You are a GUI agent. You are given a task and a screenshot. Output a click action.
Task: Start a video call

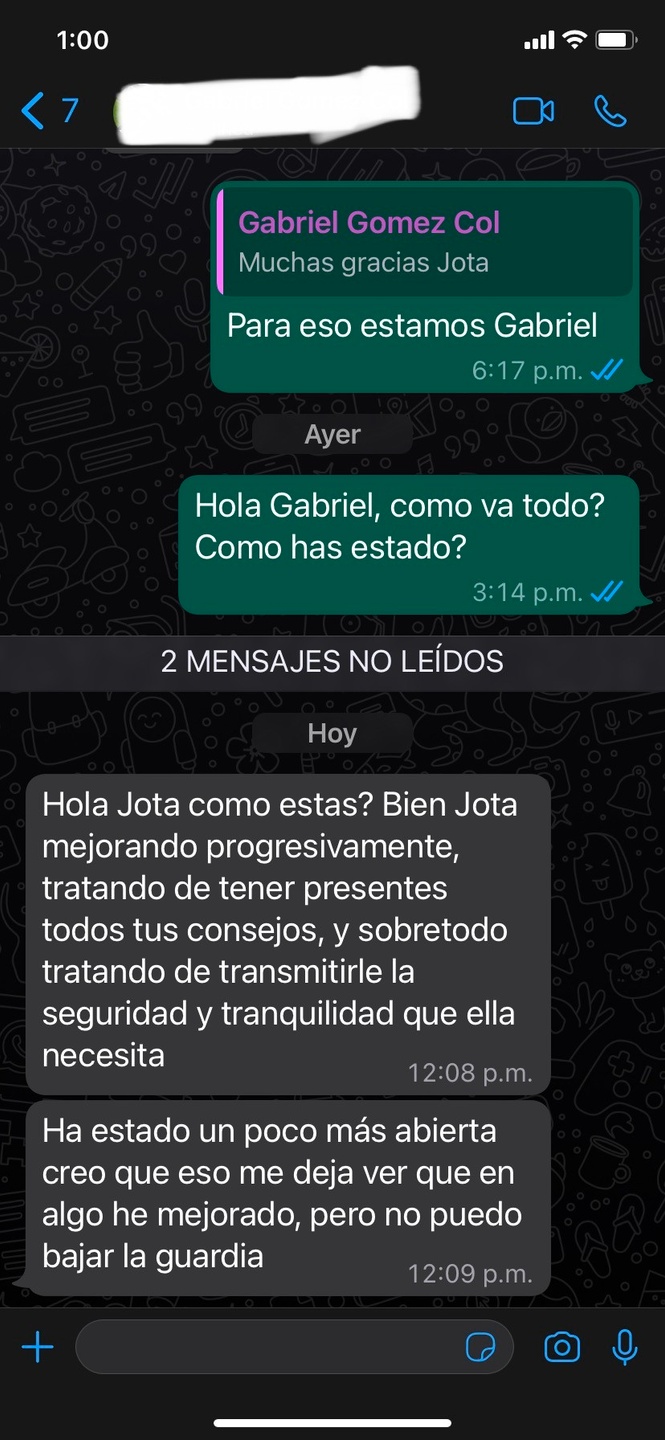pos(533,111)
